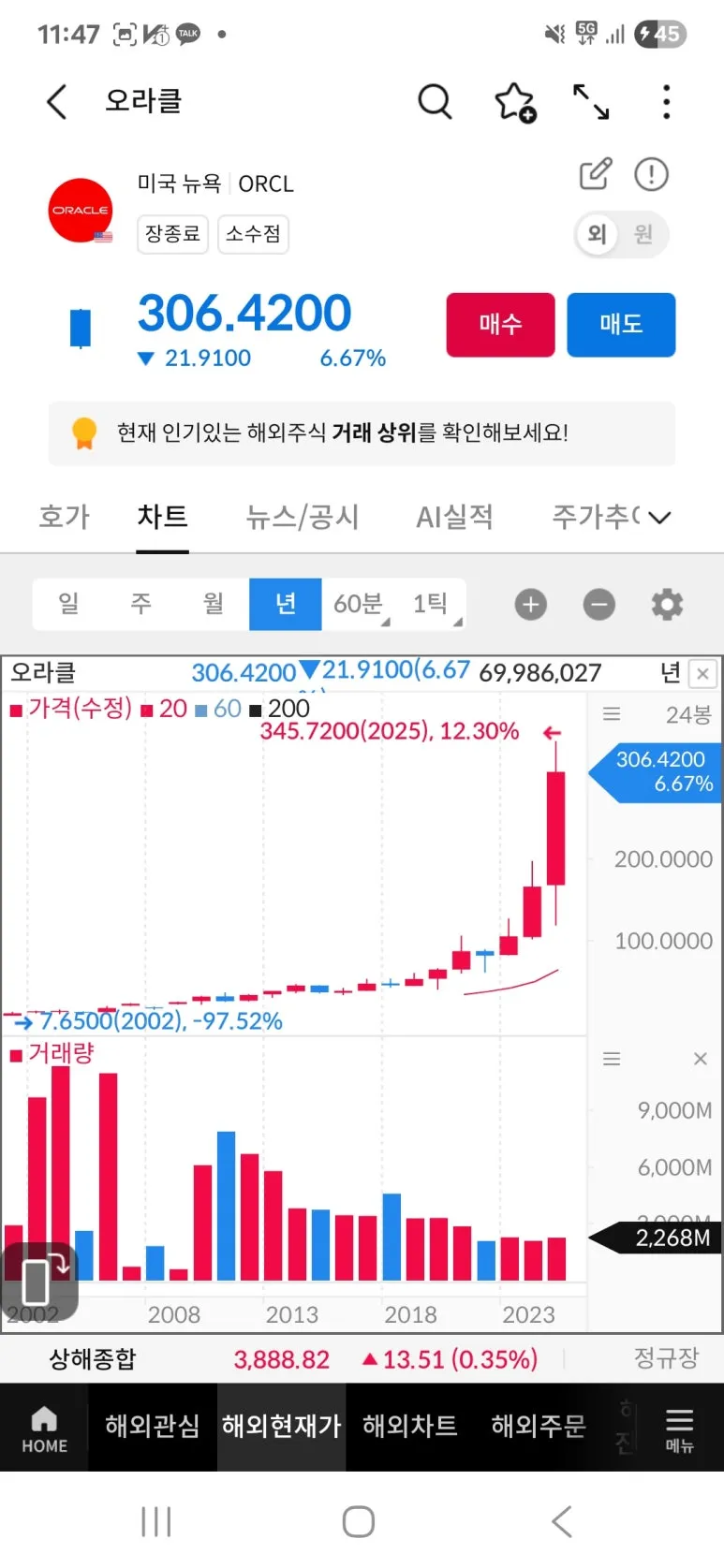Tap the pencil memo icon near Oracle info

(x=596, y=174)
